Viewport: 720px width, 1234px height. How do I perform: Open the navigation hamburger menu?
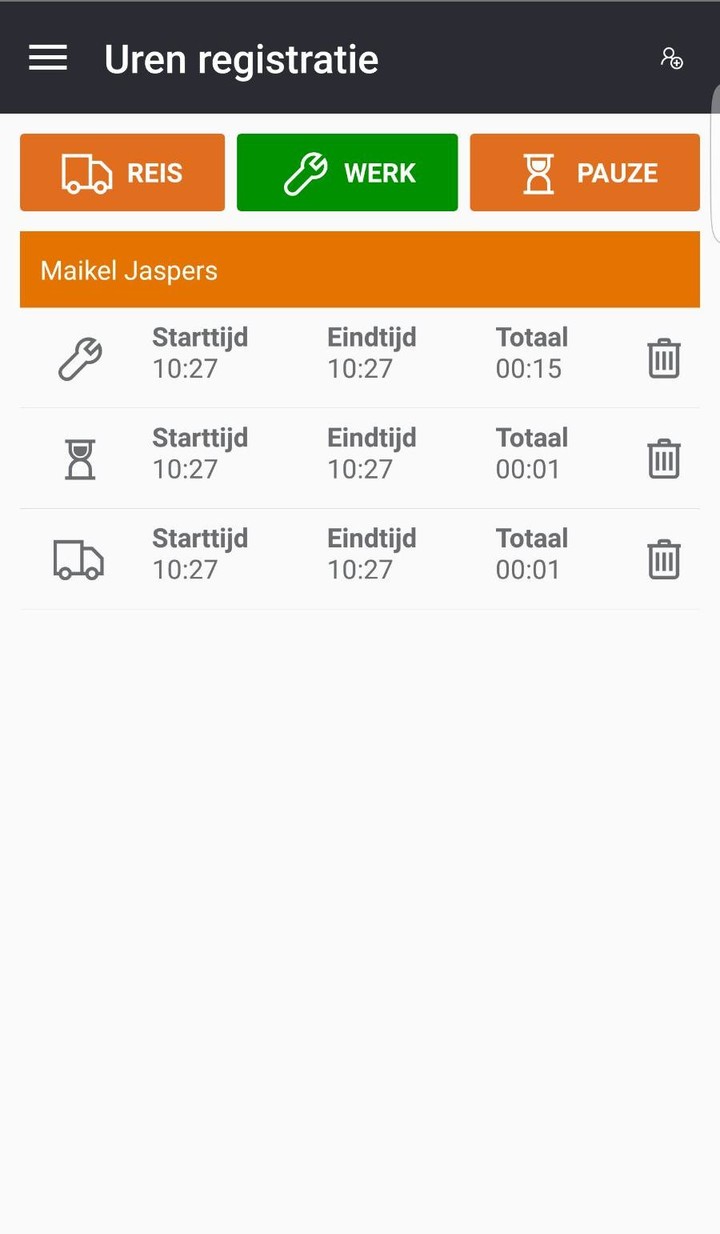tap(47, 57)
